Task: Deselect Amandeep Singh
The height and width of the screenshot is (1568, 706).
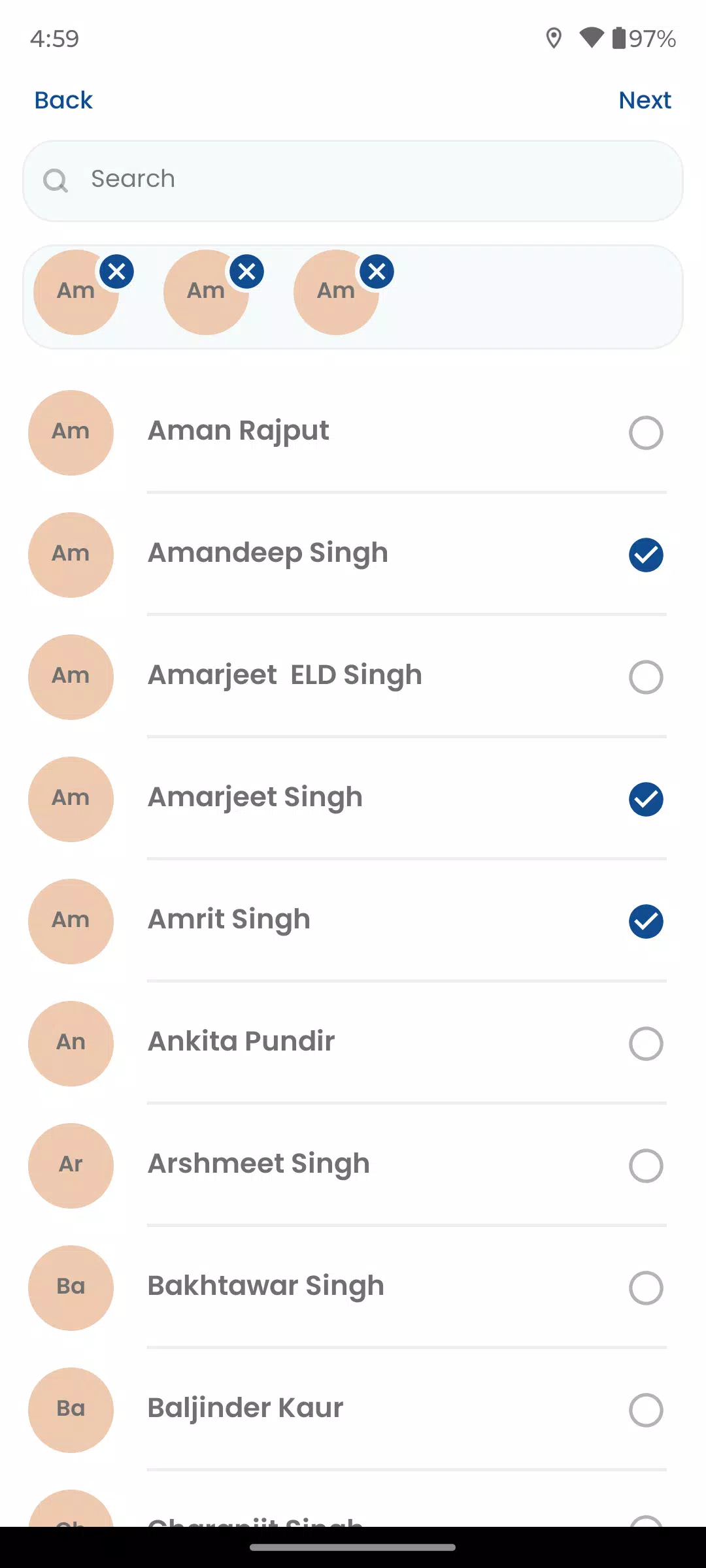Action: pos(646,555)
